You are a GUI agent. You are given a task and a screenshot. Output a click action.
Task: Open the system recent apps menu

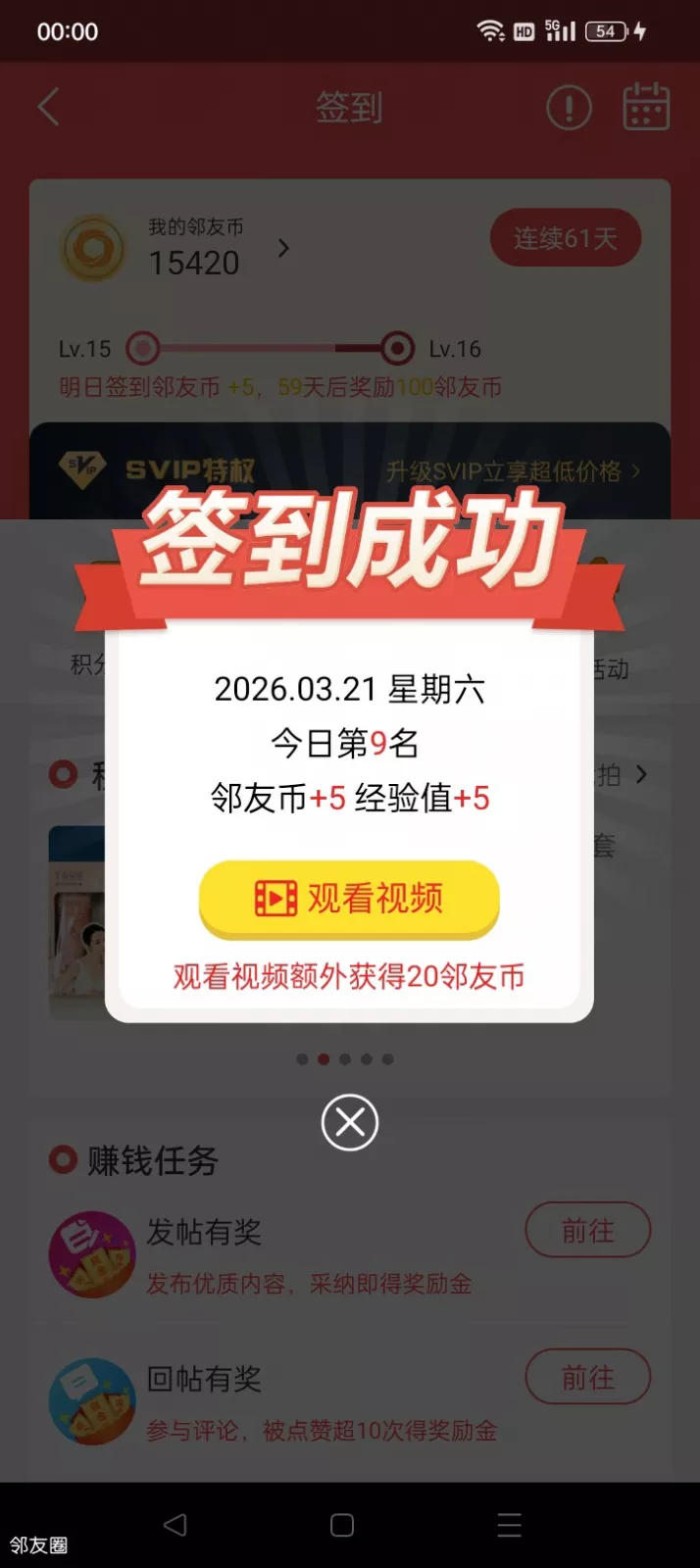[509, 1525]
